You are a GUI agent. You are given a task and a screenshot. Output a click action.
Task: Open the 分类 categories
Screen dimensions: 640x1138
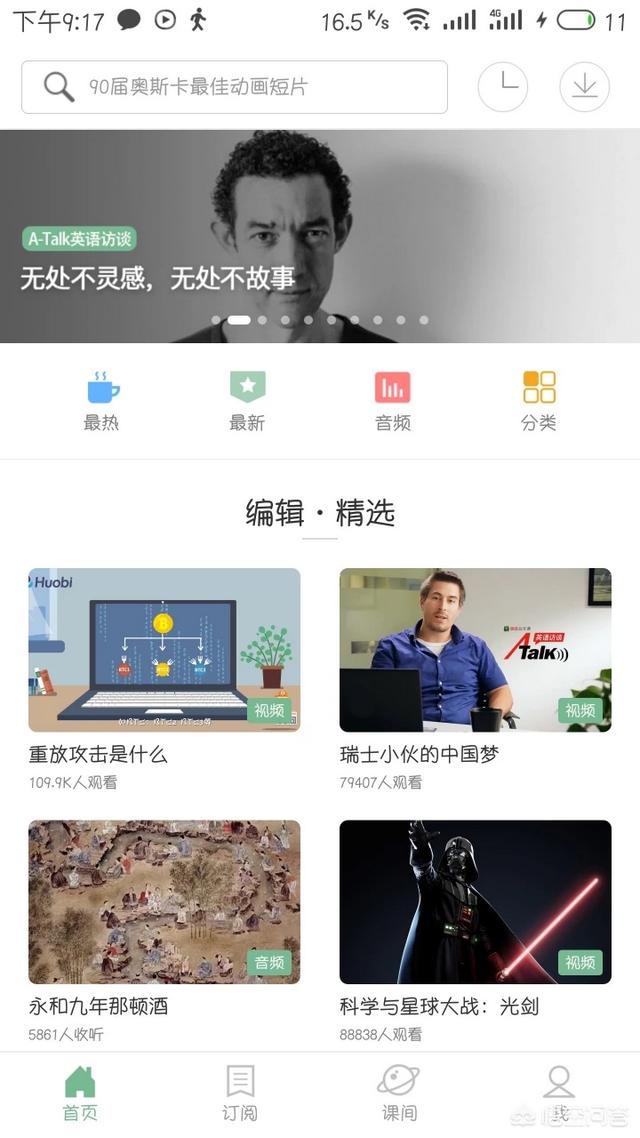click(x=539, y=401)
